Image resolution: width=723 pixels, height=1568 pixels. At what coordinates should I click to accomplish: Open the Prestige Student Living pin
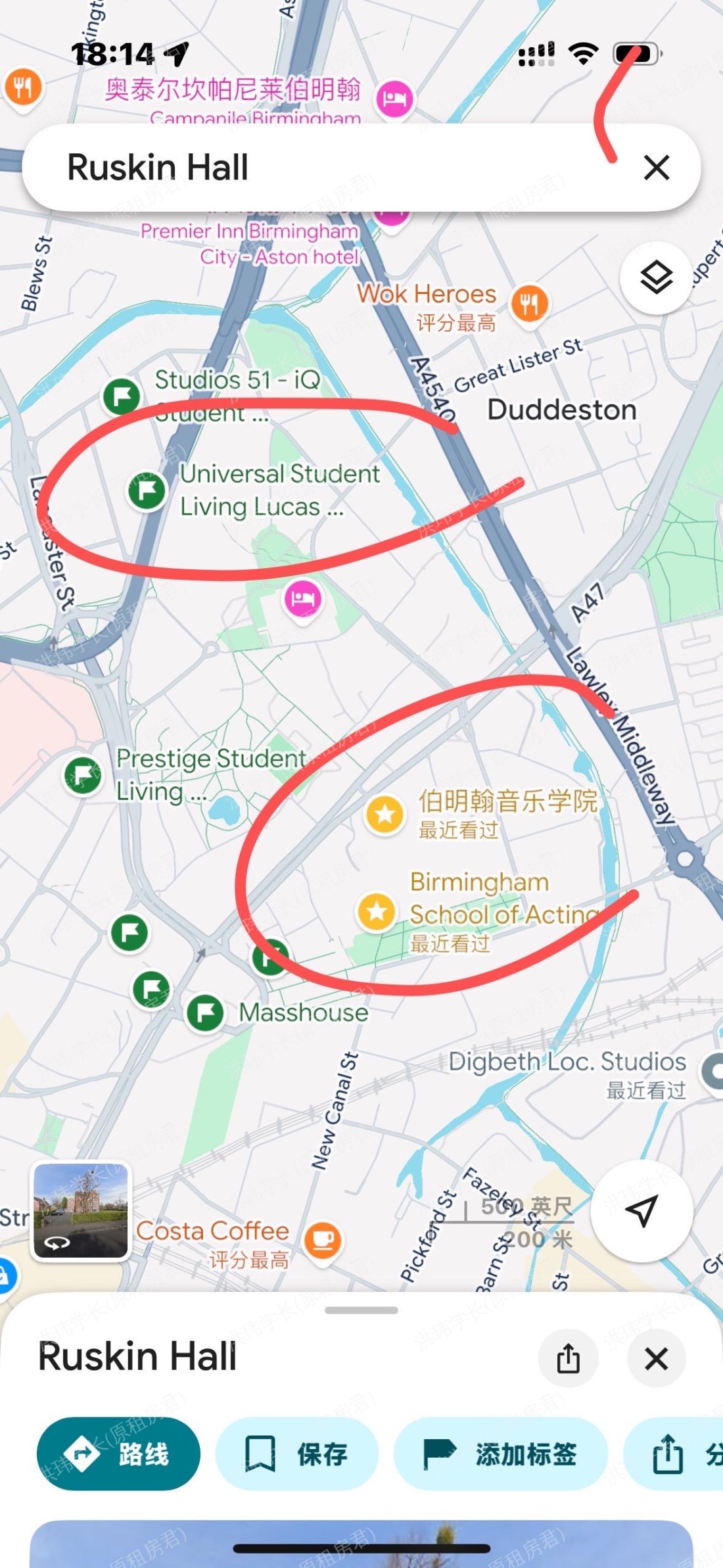coord(83,775)
